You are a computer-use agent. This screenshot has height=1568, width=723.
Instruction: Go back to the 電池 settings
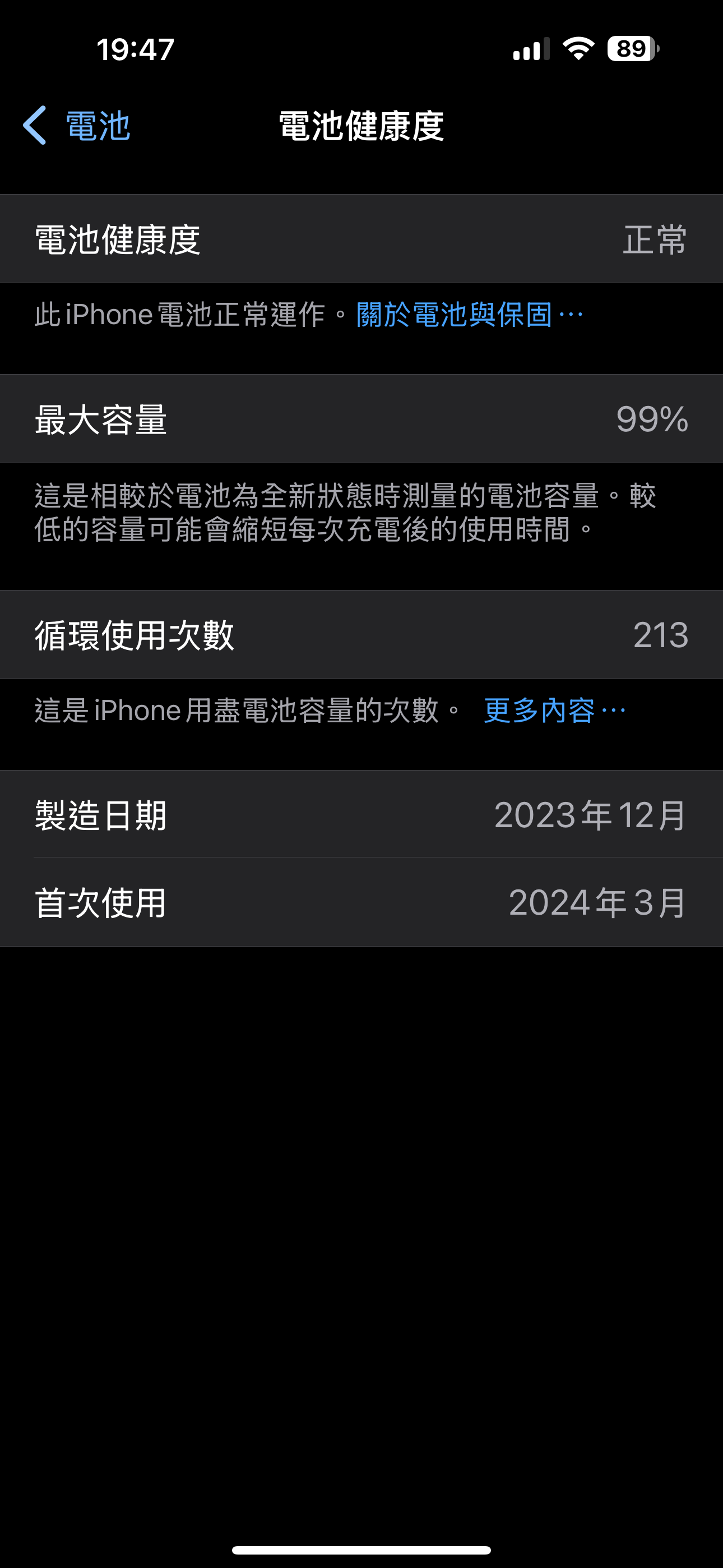(77, 126)
